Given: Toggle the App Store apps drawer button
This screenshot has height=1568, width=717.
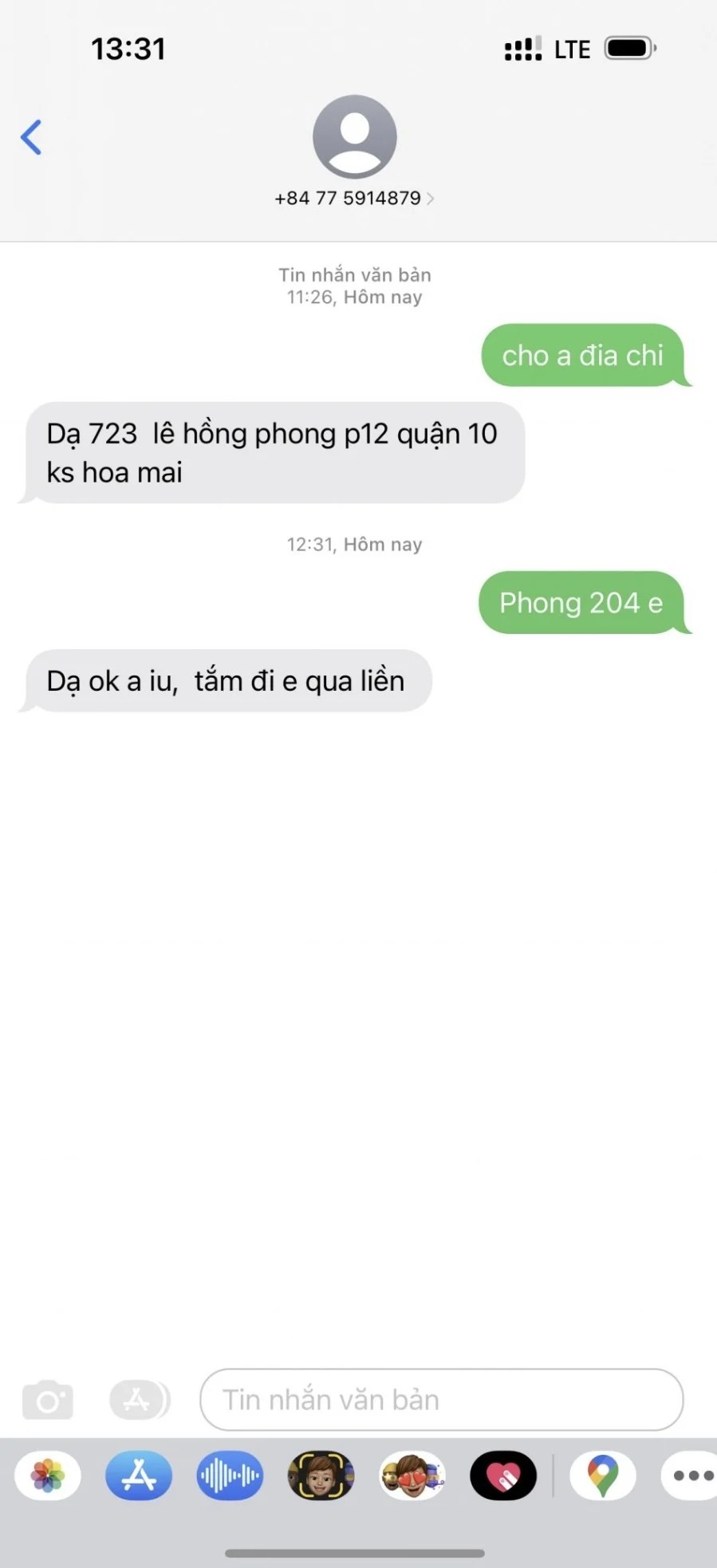Looking at the screenshot, I should 139,1401.
